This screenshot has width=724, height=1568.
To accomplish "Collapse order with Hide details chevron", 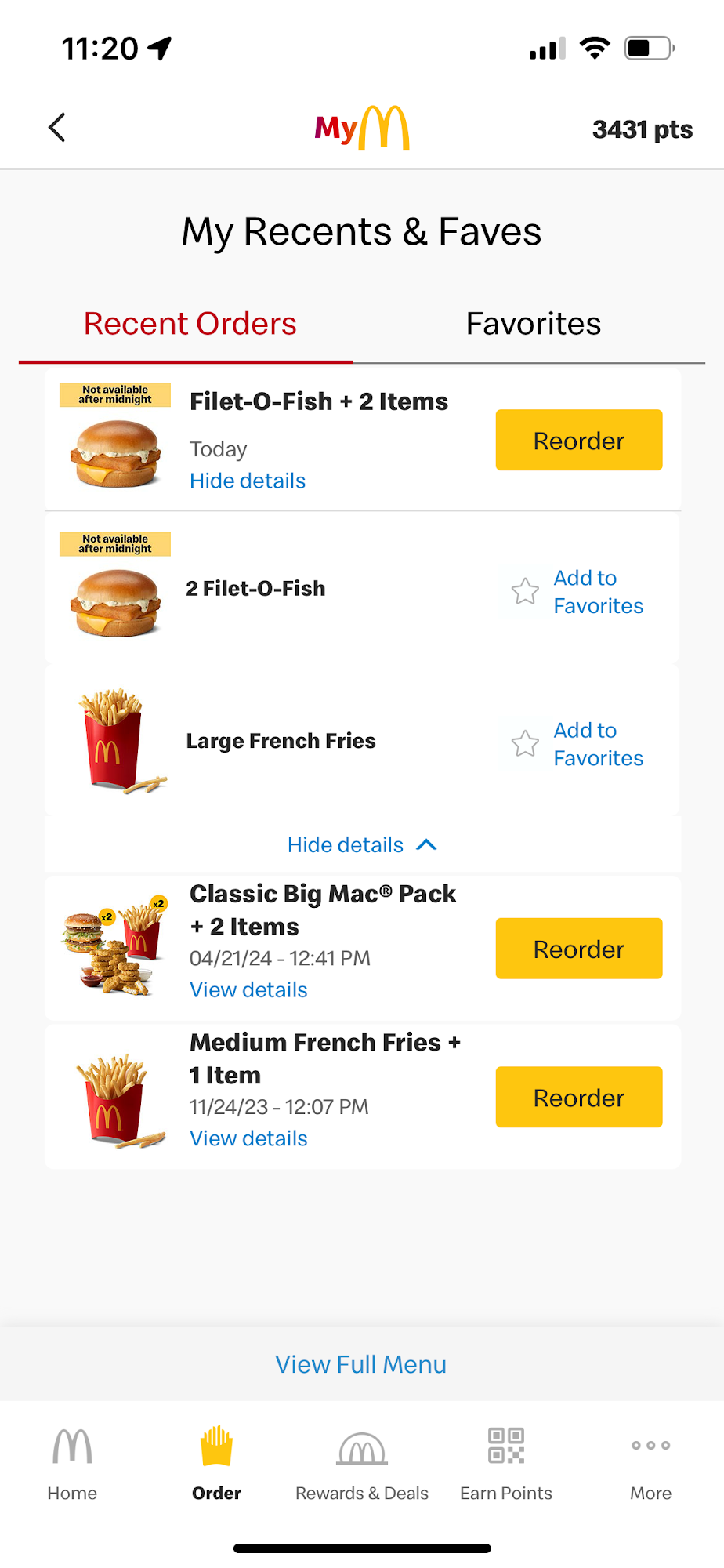I will [362, 845].
